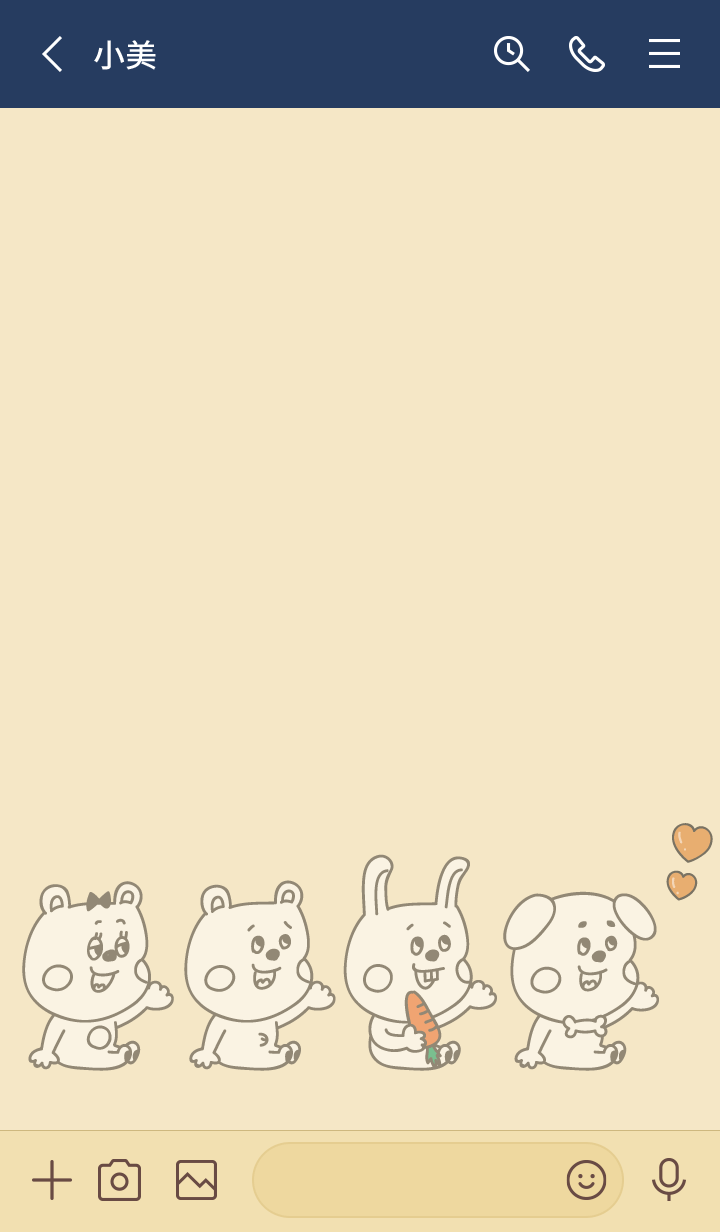Tap the message input field
The width and height of the screenshot is (720, 1232).
pyautogui.click(x=405, y=1180)
